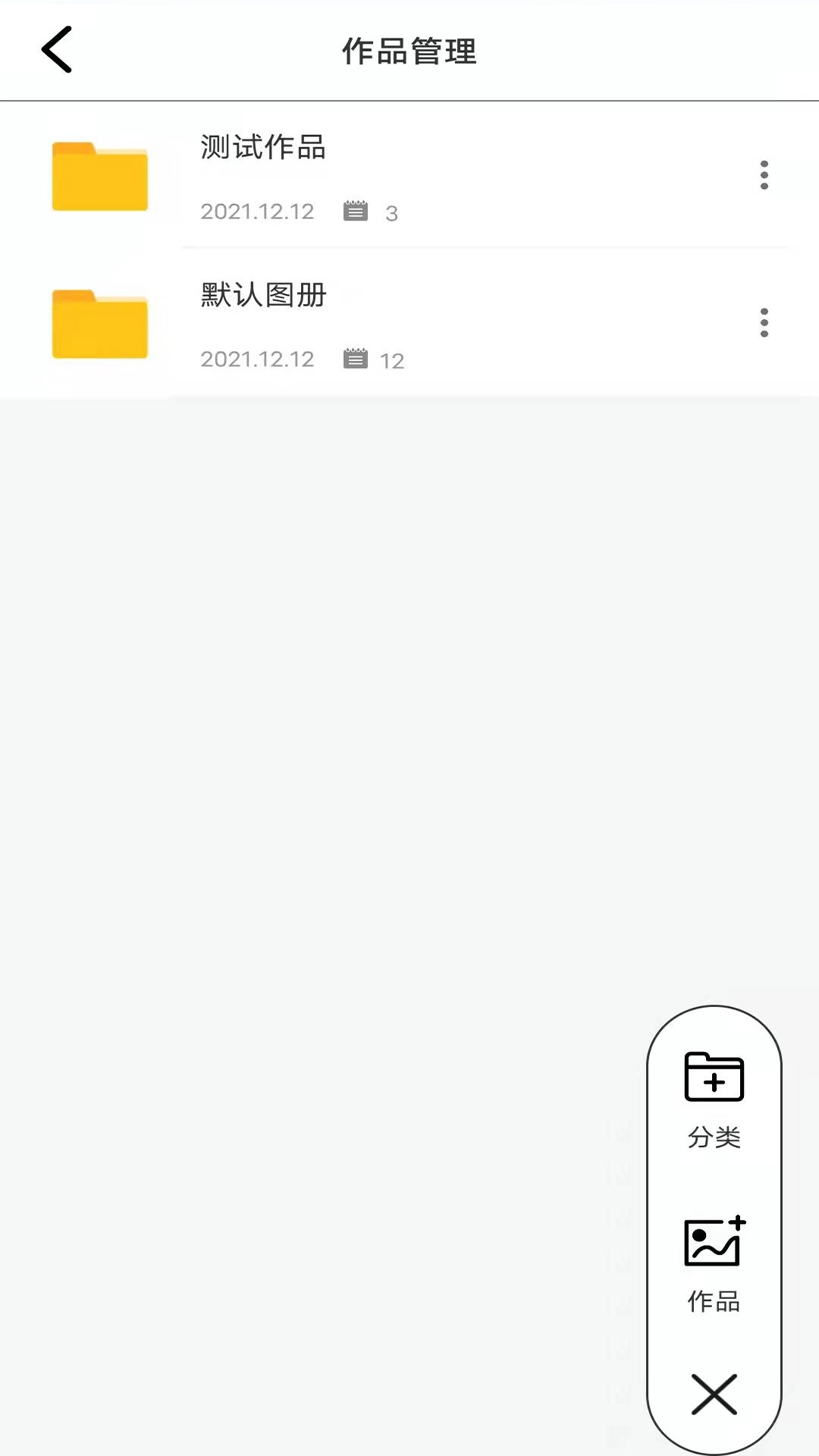The image size is (819, 1456).
Task: Click the back arrow to leave 作品管理
Action: coord(57,50)
